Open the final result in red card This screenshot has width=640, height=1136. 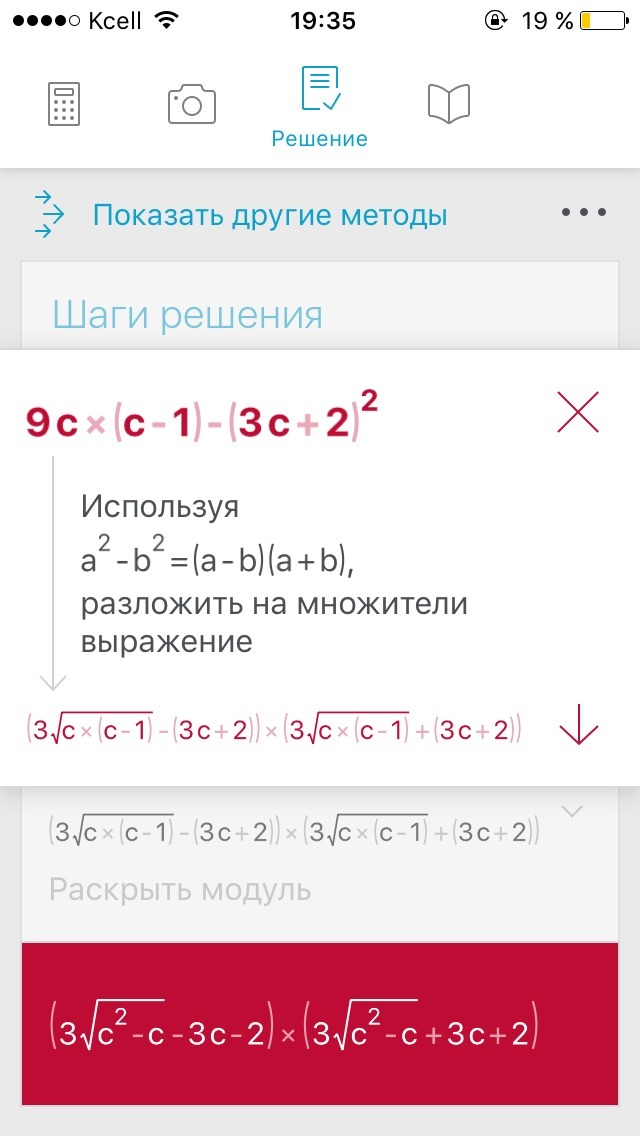[320, 1025]
